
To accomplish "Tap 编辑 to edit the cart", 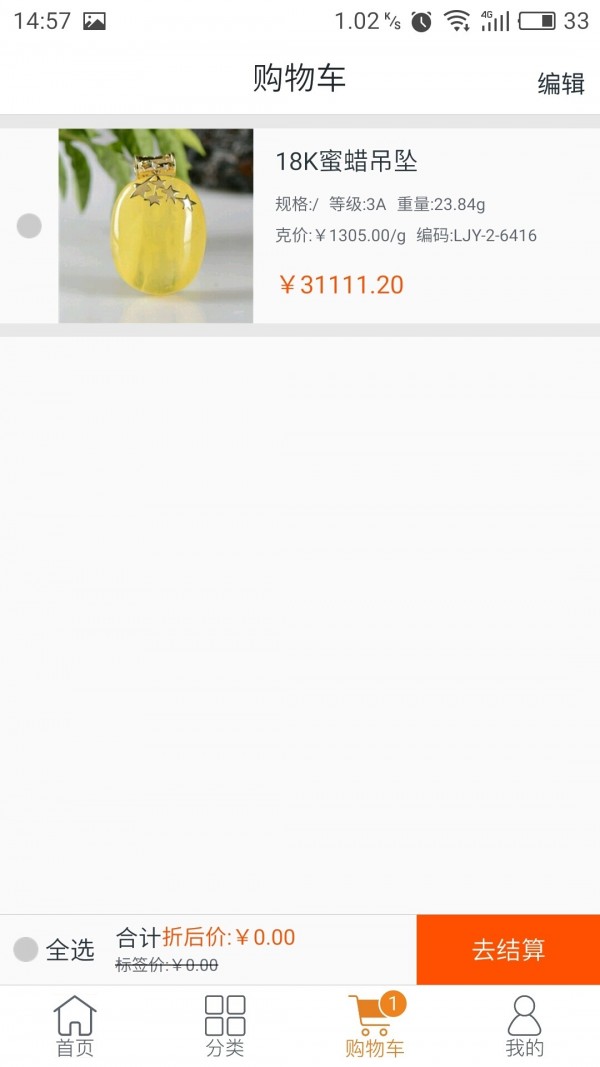I will point(560,84).
